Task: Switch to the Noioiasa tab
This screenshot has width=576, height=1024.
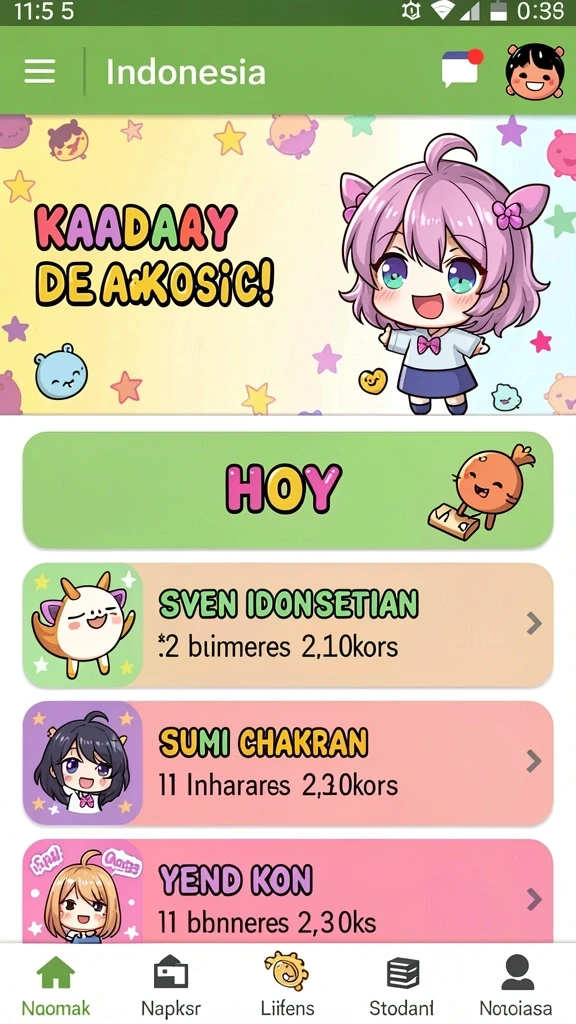Action: click(516, 984)
